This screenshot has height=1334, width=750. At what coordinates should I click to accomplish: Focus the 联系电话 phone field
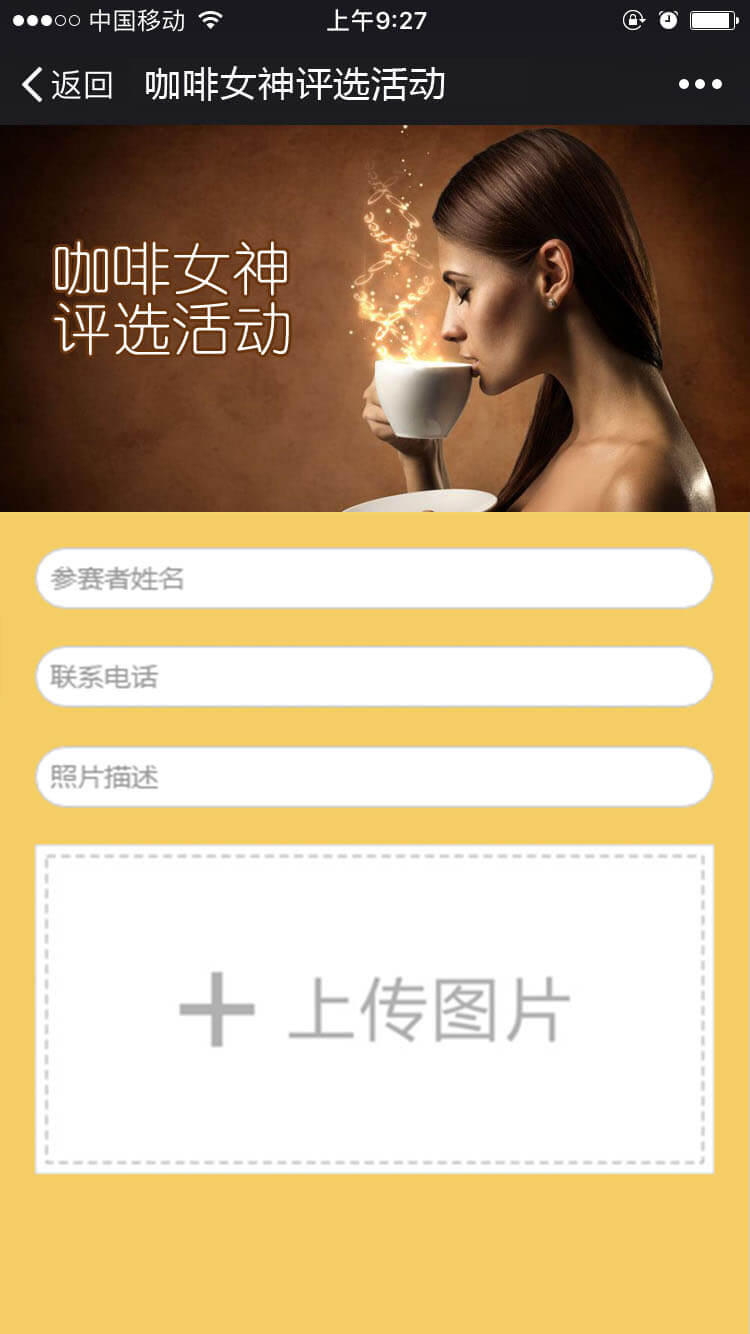pyautogui.click(x=374, y=677)
